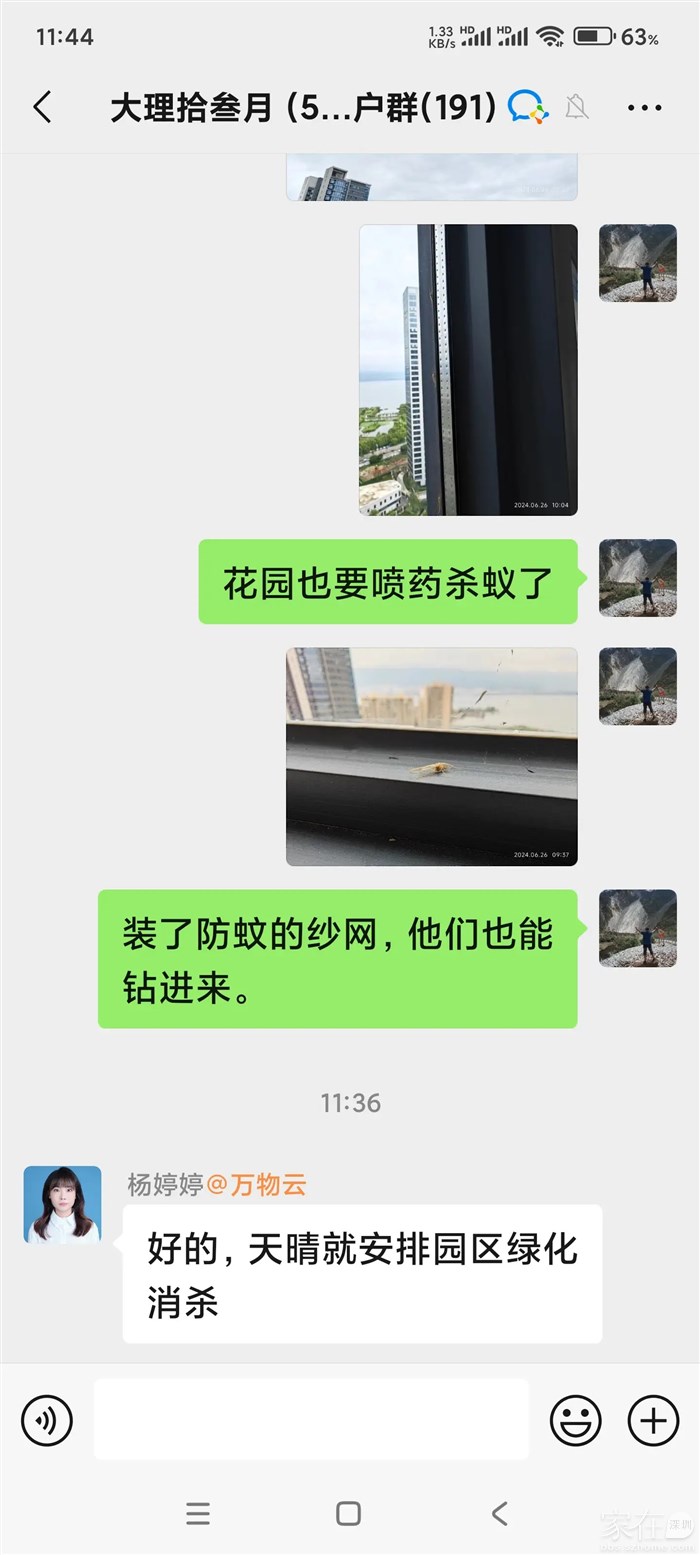Open the emoji picker
700x1555 pixels.
576,1420
